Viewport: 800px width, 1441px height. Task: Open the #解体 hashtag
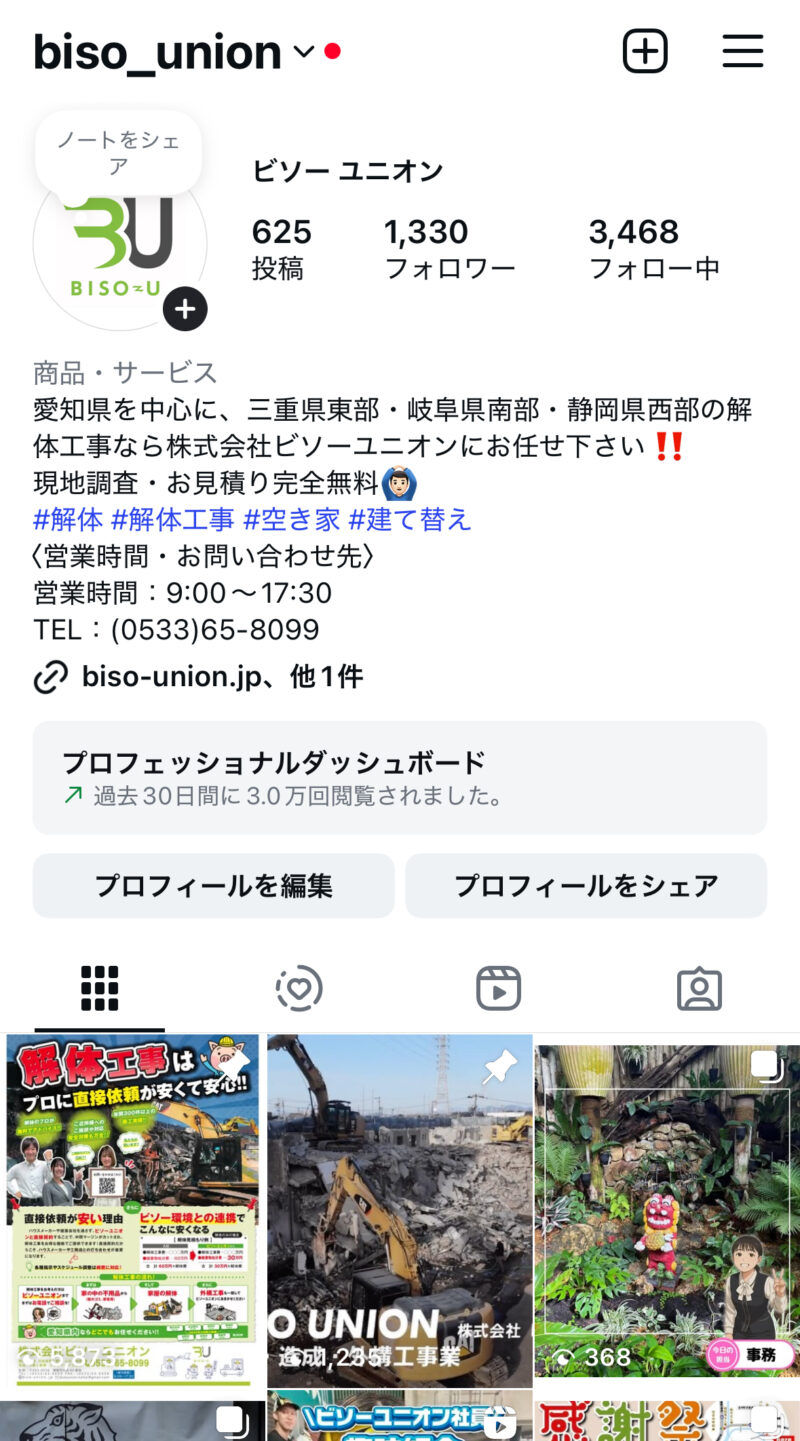pos(68,519)
